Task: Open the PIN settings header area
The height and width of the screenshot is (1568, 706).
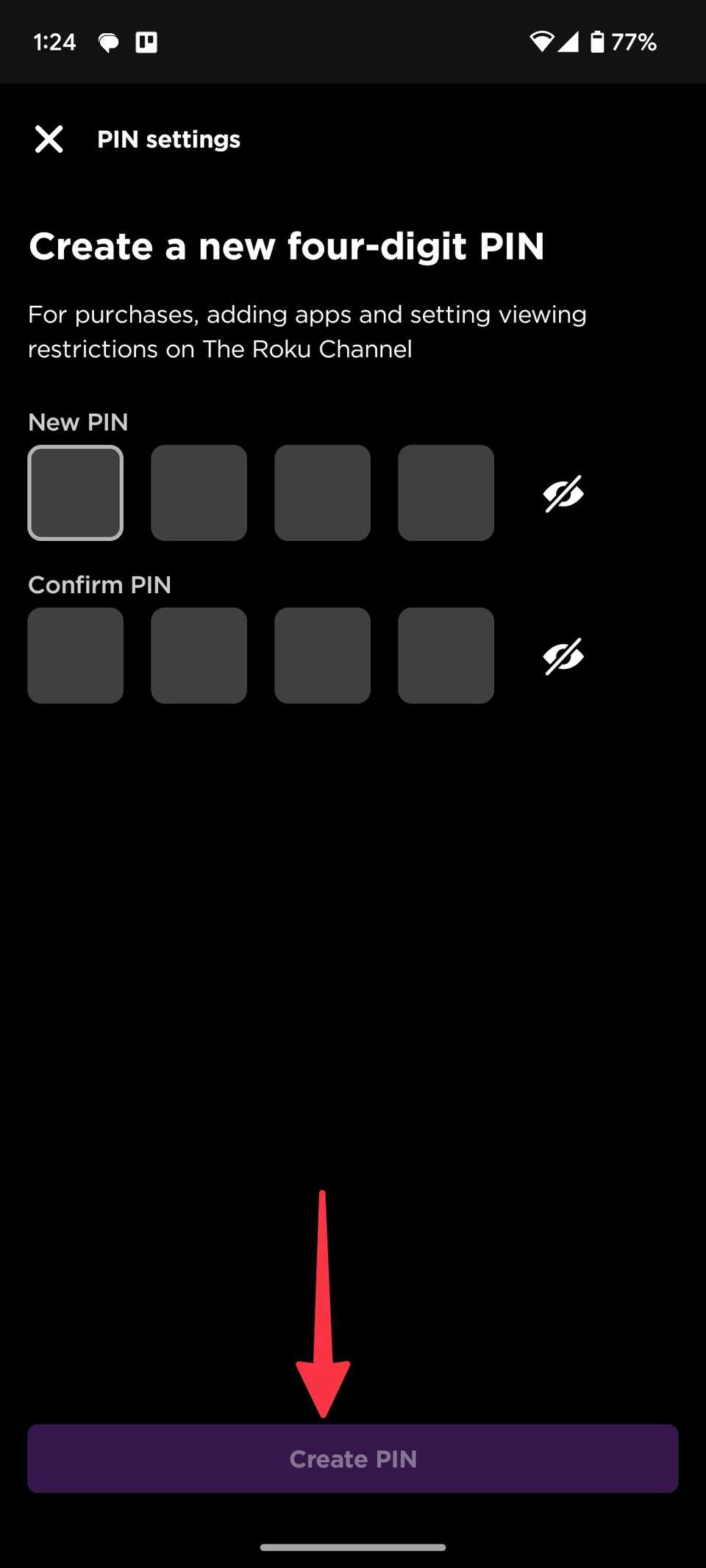Action: [x=168, y=139]
